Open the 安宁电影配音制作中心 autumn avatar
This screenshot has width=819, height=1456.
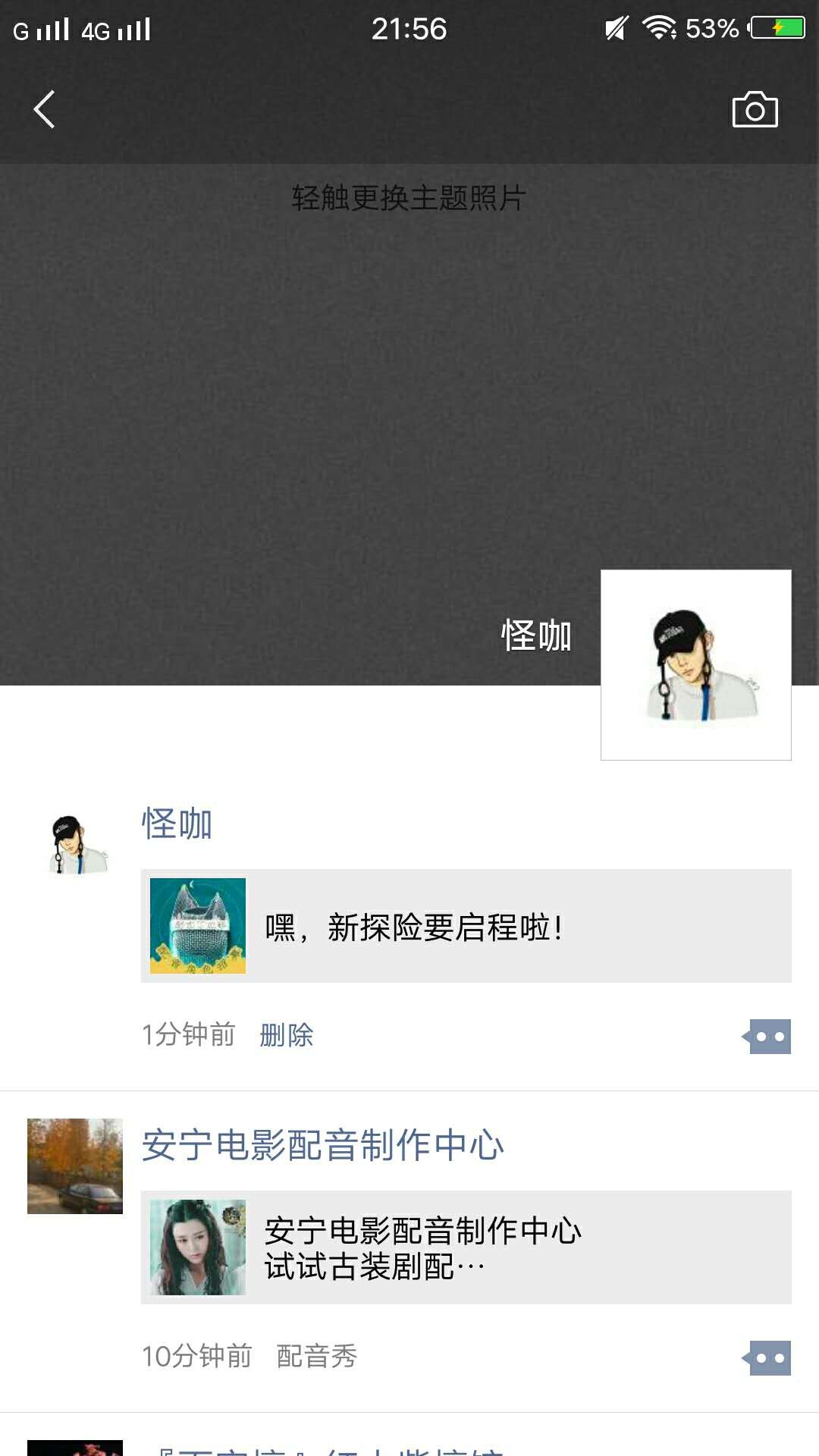click(75, 1166)
